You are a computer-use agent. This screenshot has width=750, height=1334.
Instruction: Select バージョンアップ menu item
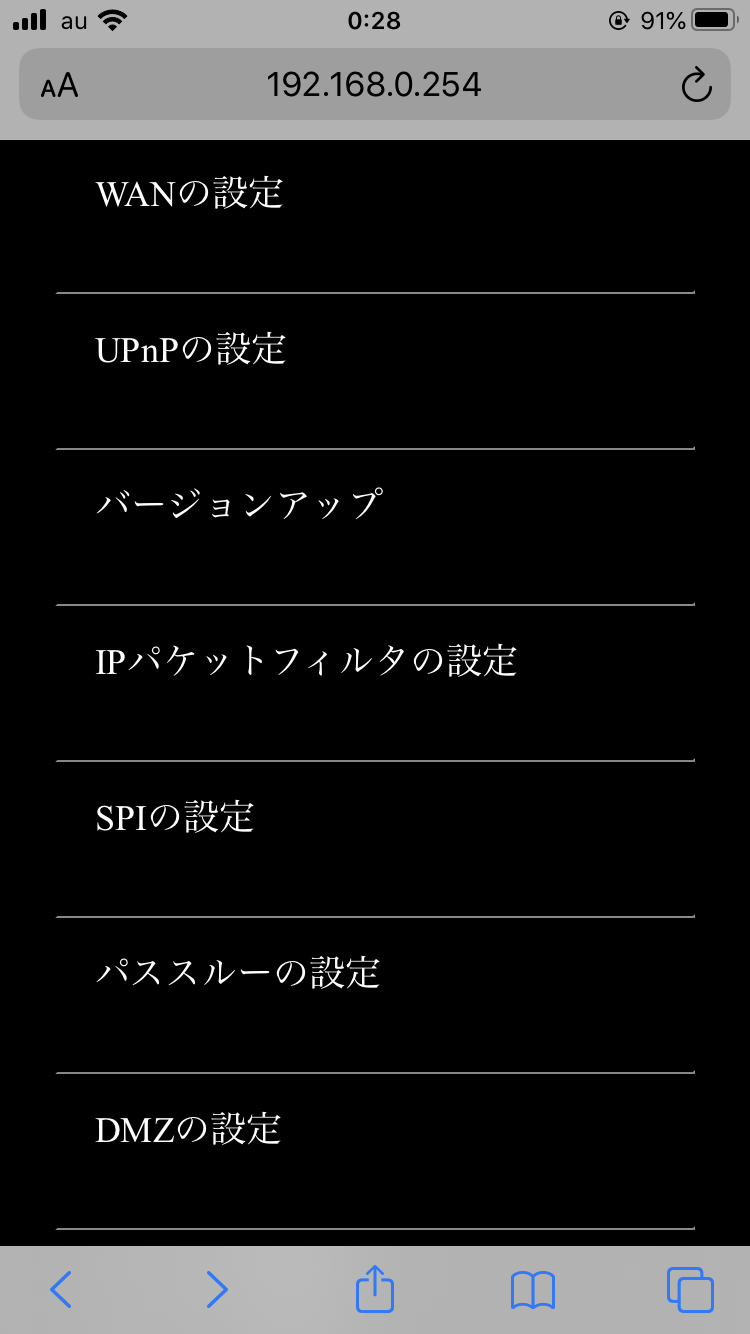pyautogui.click(x=238, y=504)
